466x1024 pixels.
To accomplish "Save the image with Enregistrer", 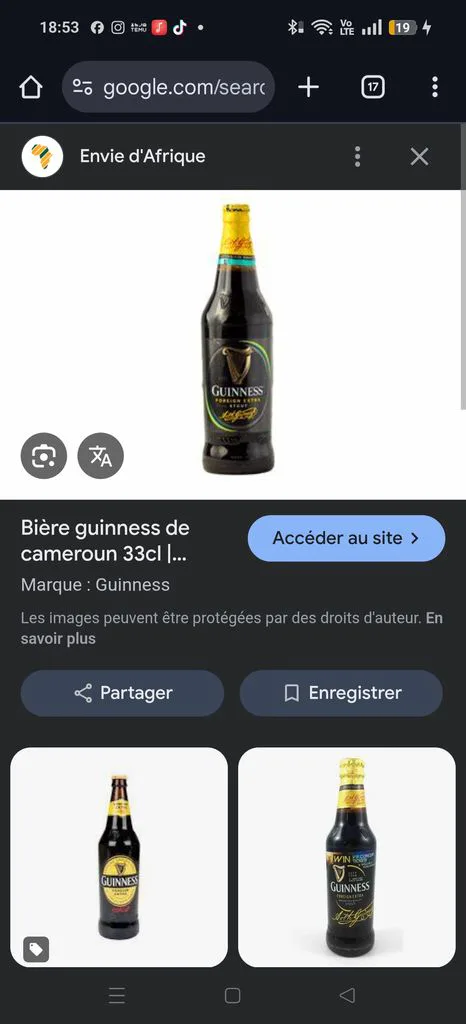I will point(341,693).
